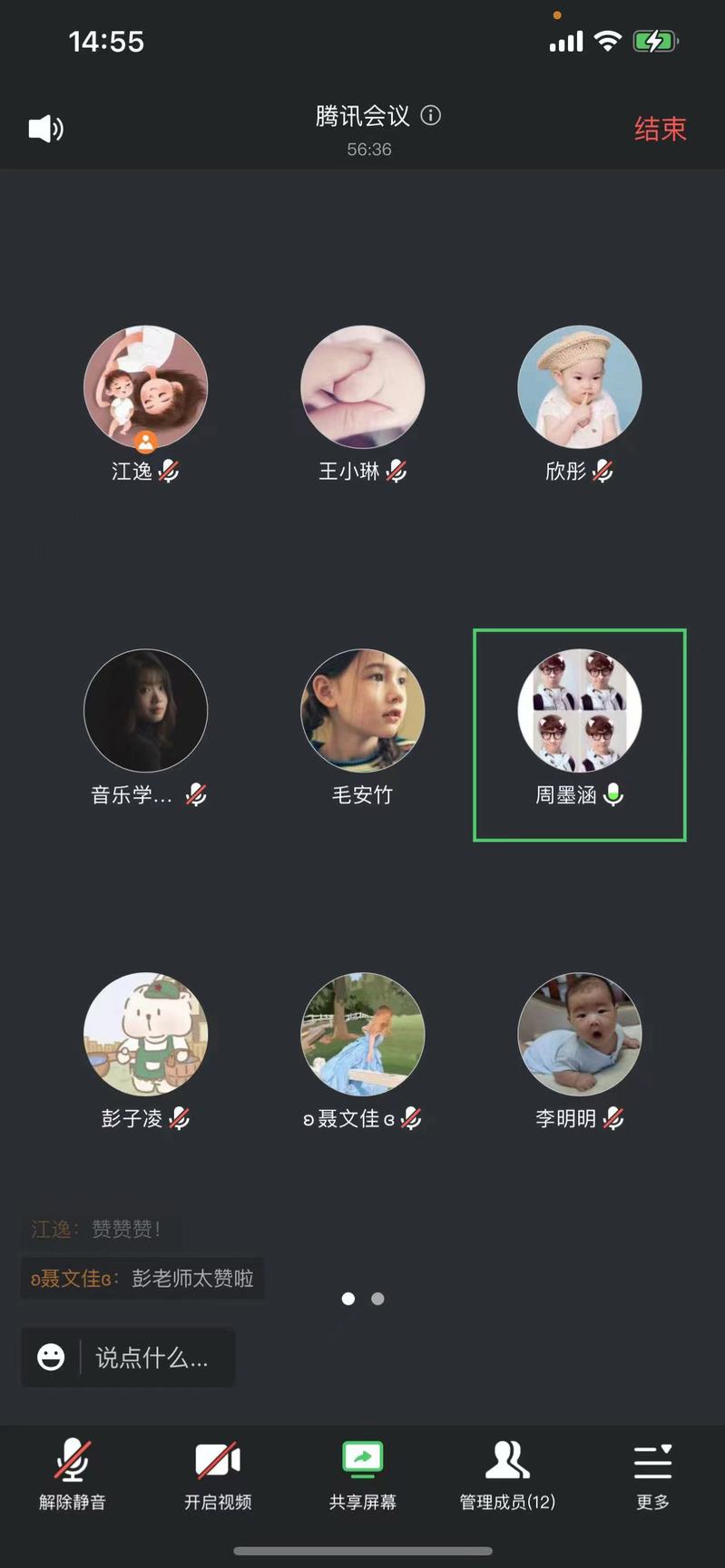Open participant 王小琳's tile
Image resolution: width=725 pixels, height=1568 pixels.
[362, 387]
